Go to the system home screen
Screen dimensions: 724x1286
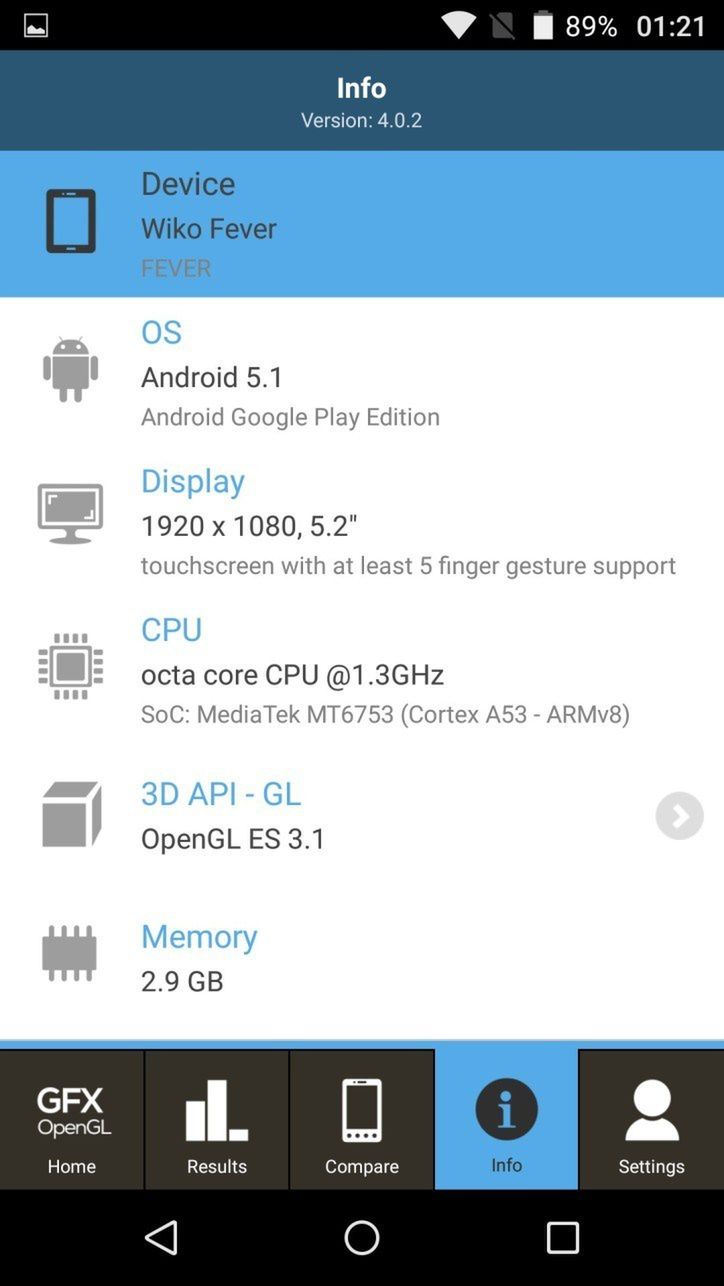[362, 1238]
